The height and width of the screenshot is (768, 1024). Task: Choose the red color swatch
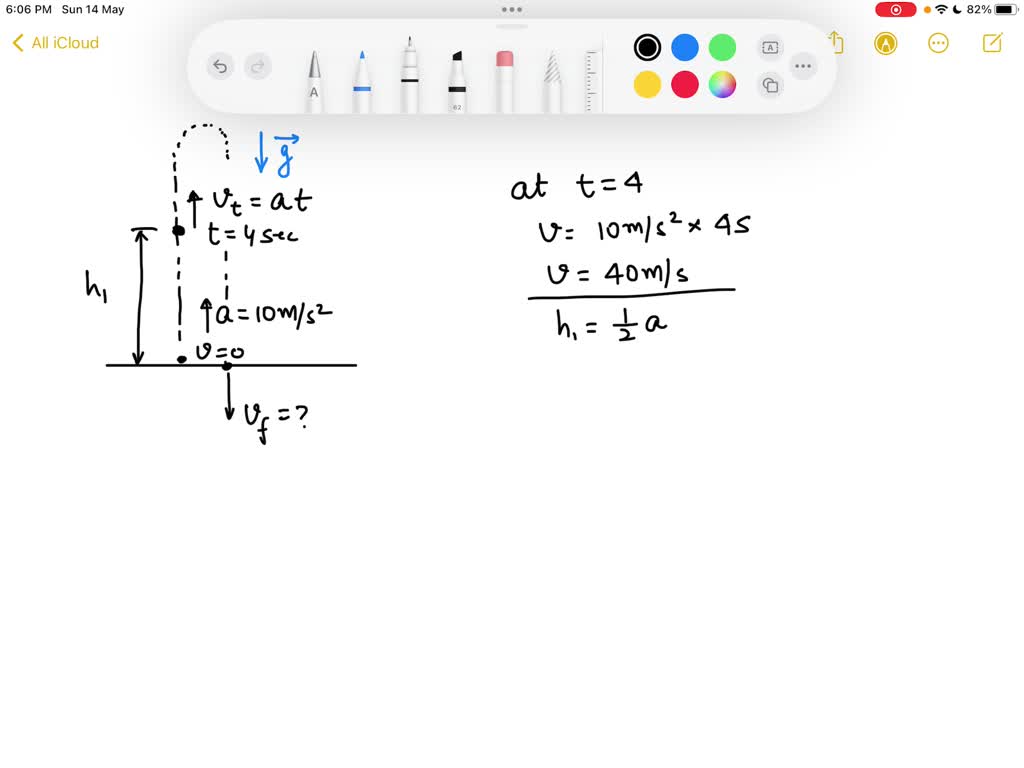[685, 85]
